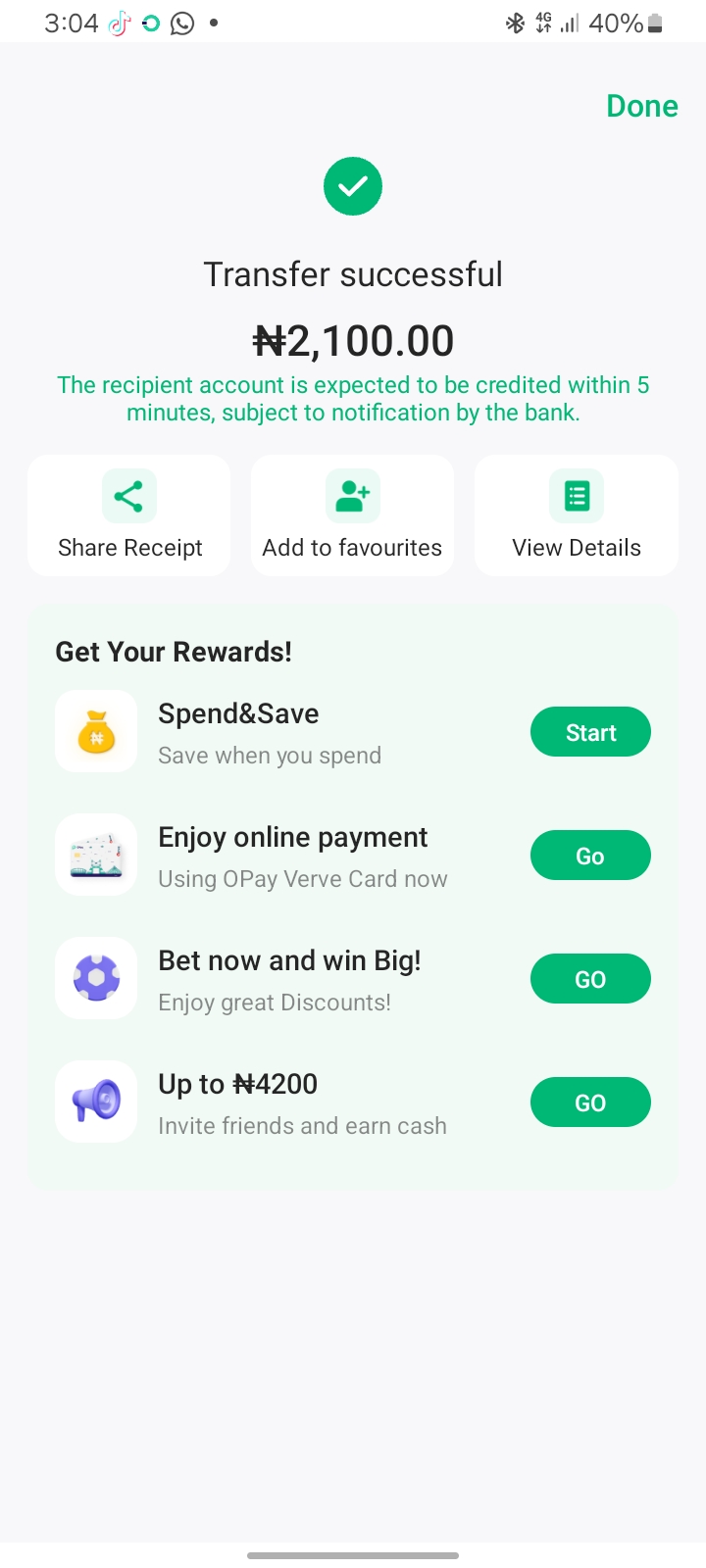The height and width of the screenshot is (1568, 706).
Task: View details of this transfer
Action: pyautogui.click(x=577, y=515)
